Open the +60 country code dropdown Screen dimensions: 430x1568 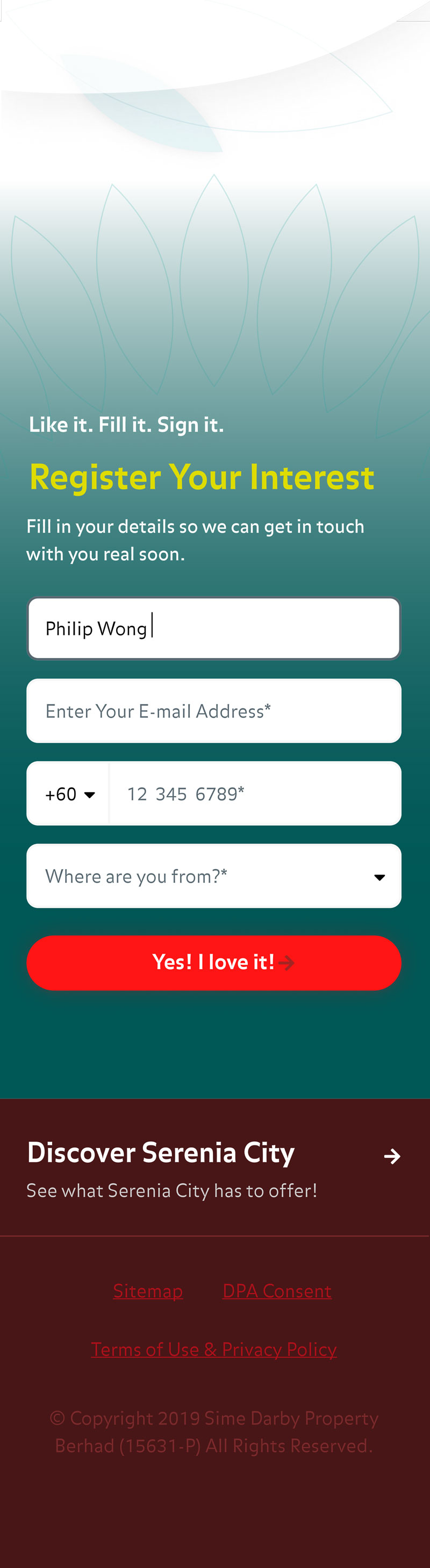[x=69, y=794]
